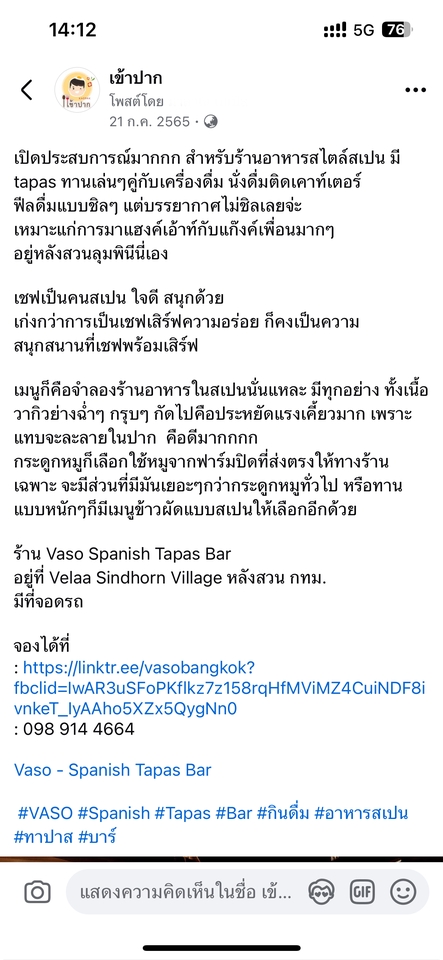
Task: Open the emoji picker
Action: coord(403,892)
